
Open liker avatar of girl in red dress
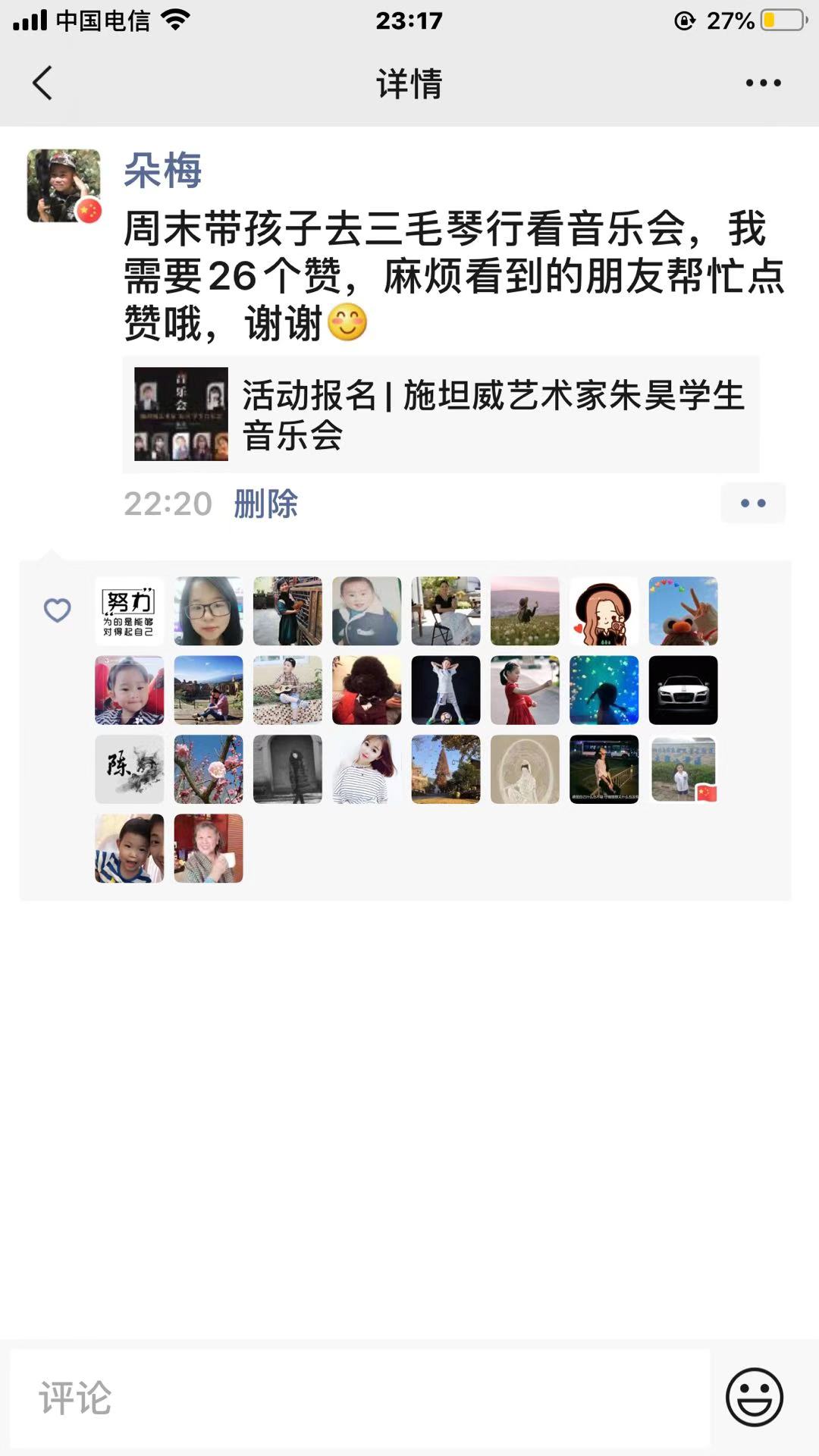pos(525,690)
